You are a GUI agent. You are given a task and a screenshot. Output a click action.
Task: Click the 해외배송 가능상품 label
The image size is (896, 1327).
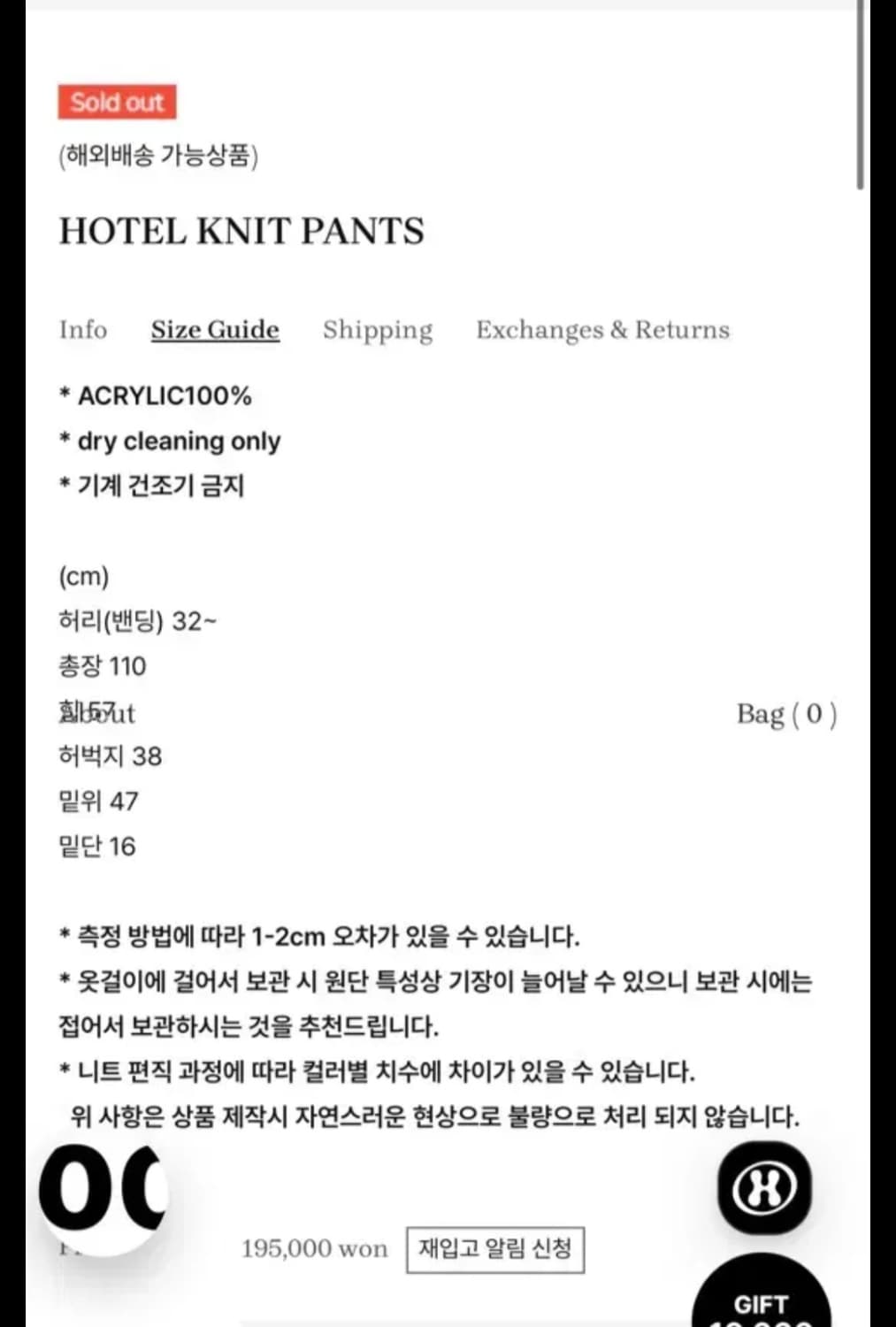click(157, 154)
